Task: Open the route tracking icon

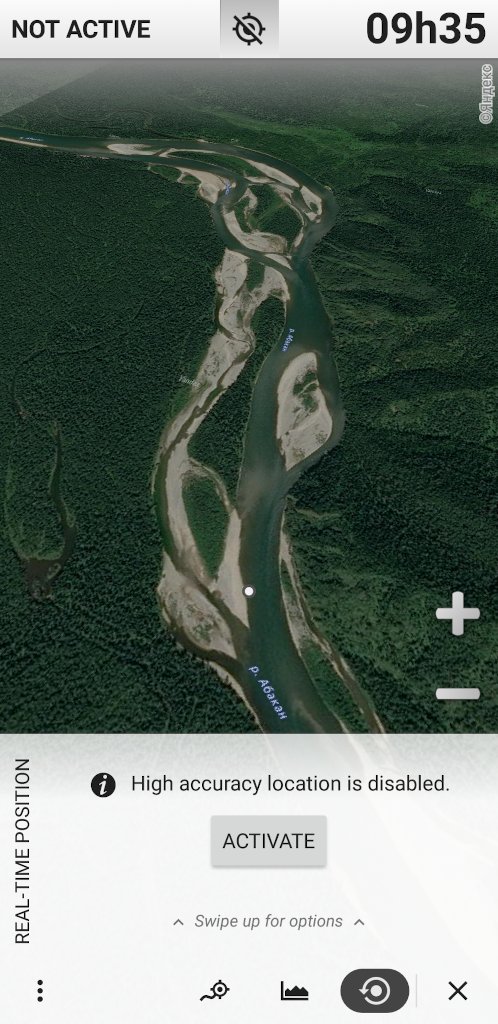Action: [x=215, y=991]
